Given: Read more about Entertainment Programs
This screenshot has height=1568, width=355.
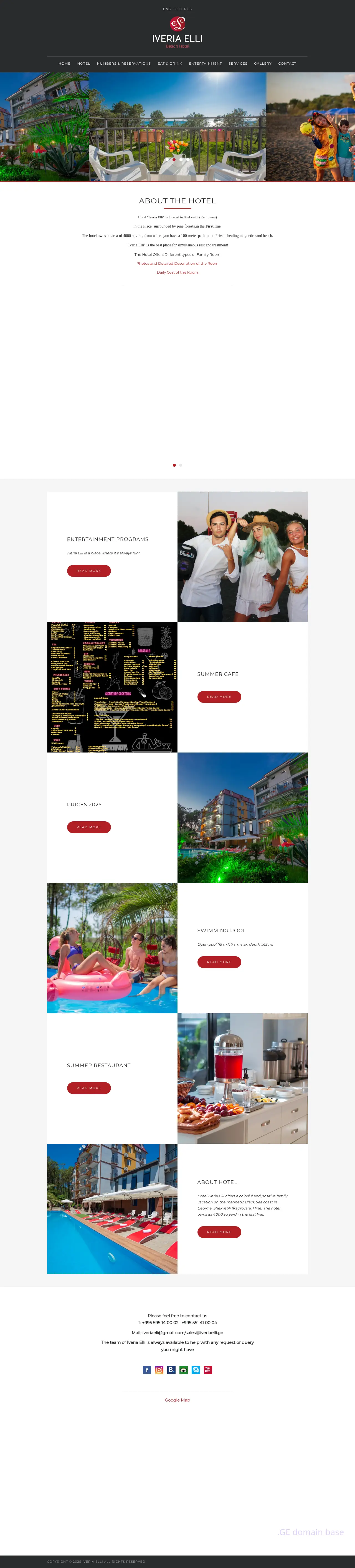Looking at the screenshot, I should pyautogui.click(x=89, y=570).
